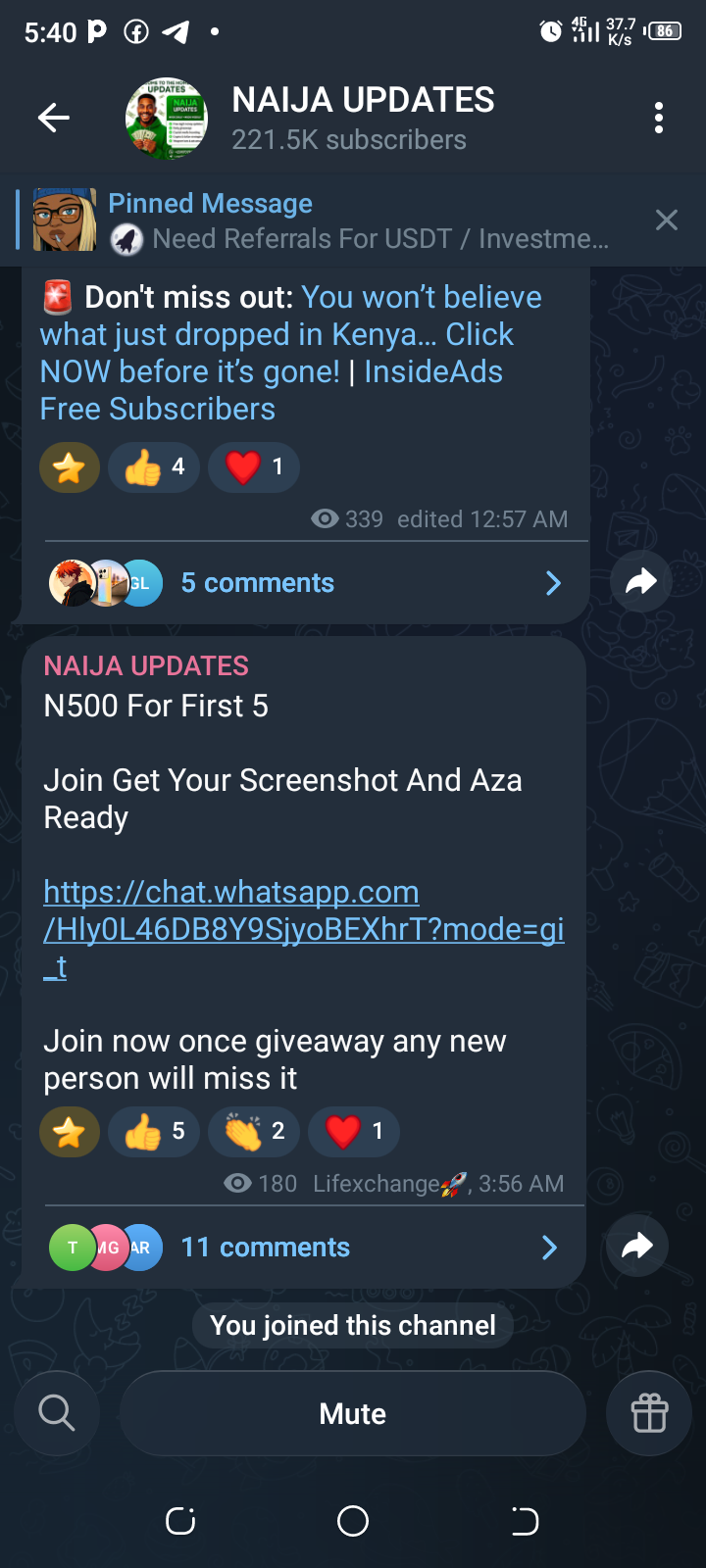Tap heart reaction on the Kenya post

coord(254,467)
